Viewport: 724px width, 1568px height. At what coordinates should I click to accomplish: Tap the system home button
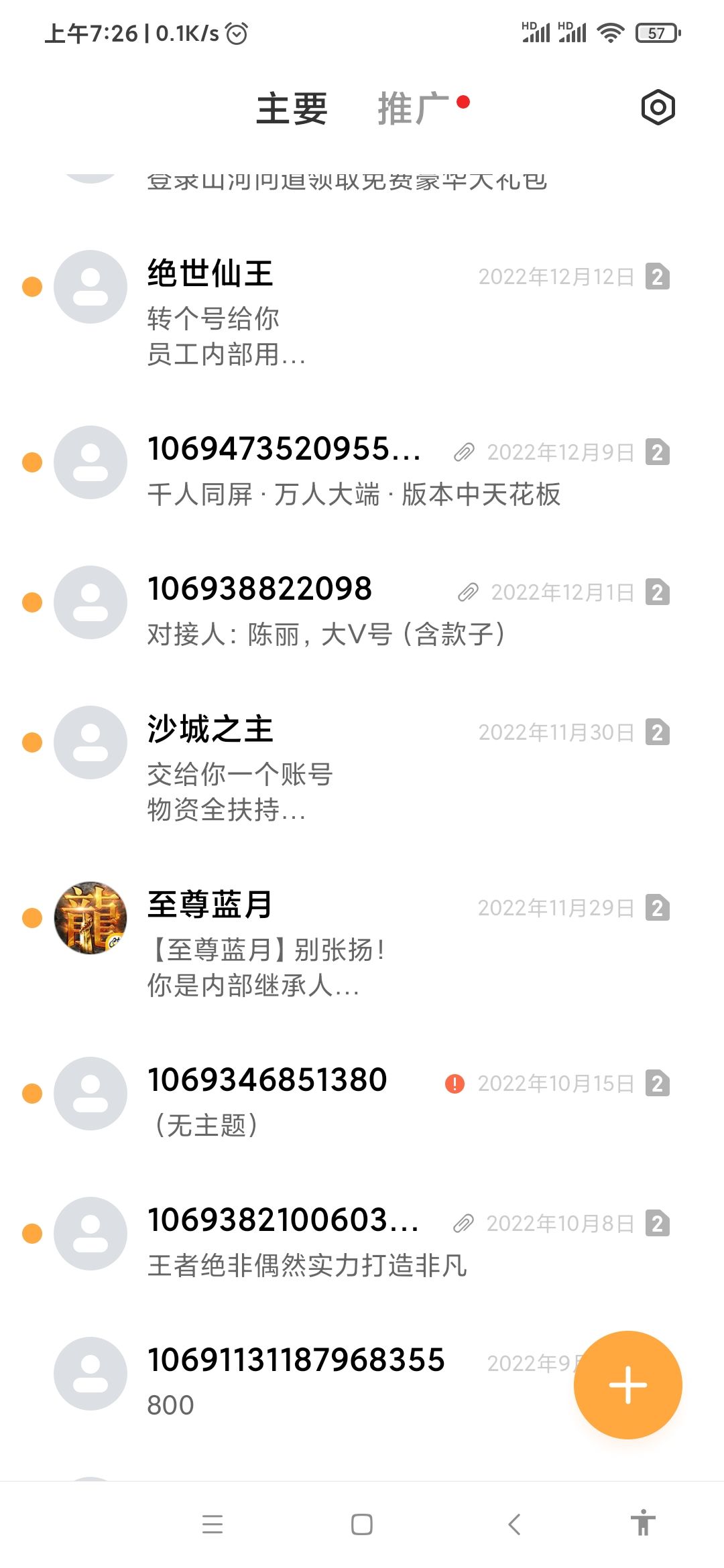coord(362,1524)
